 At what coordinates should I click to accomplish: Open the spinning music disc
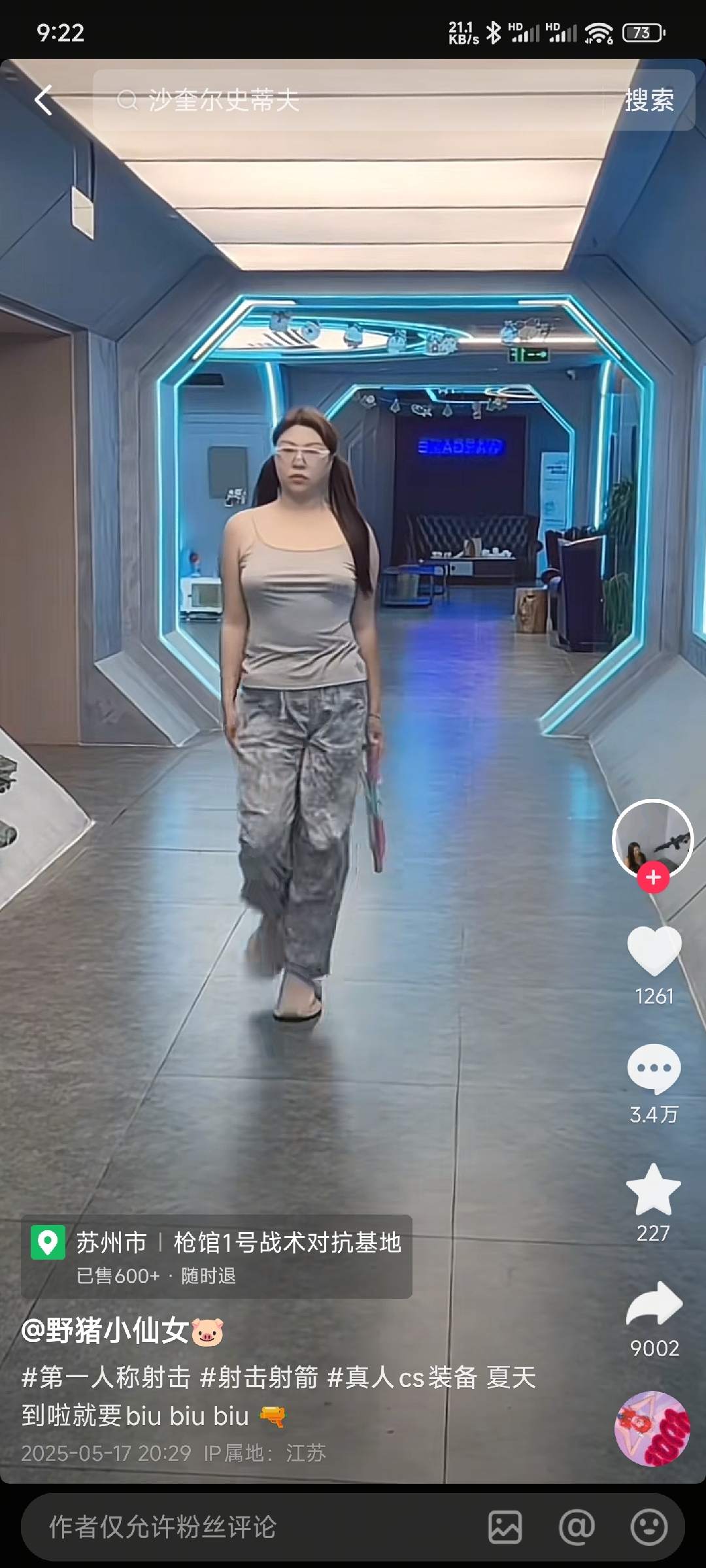click(652, 1428)
